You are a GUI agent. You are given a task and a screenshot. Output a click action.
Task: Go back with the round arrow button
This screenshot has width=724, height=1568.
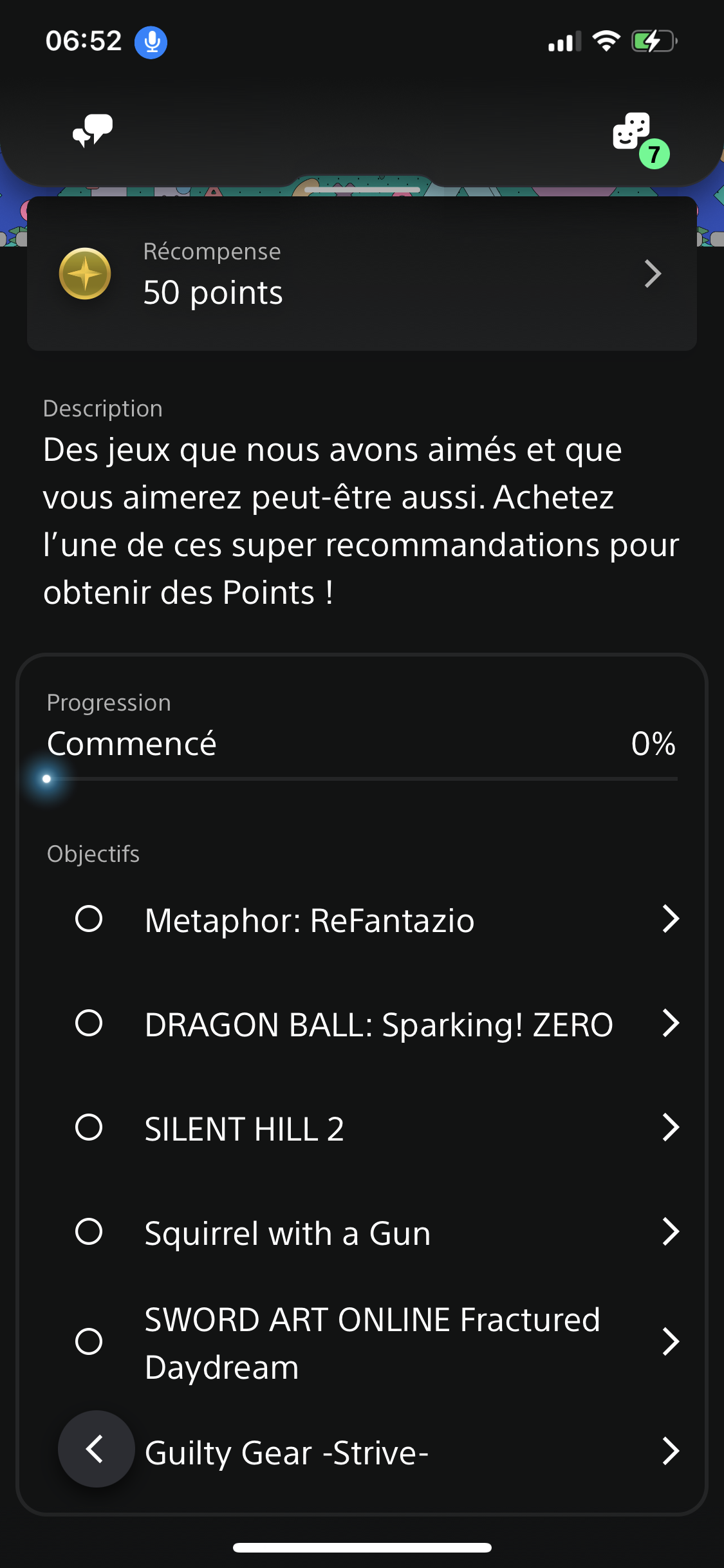point(96,1449)
